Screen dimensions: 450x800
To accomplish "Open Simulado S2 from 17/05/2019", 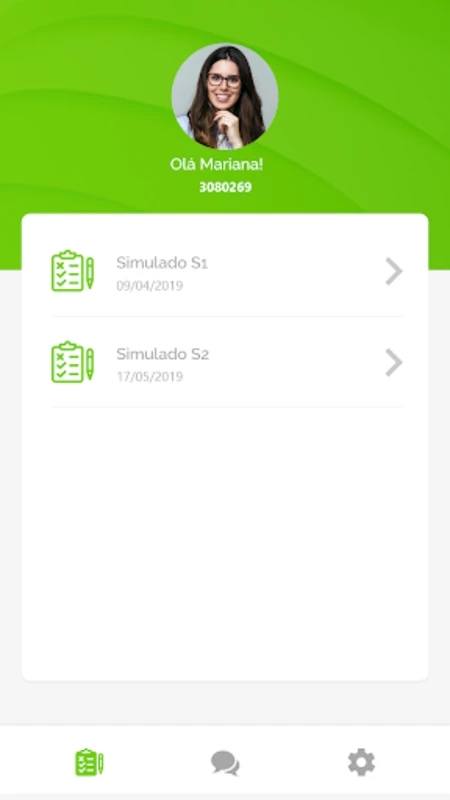I will 227,362.
